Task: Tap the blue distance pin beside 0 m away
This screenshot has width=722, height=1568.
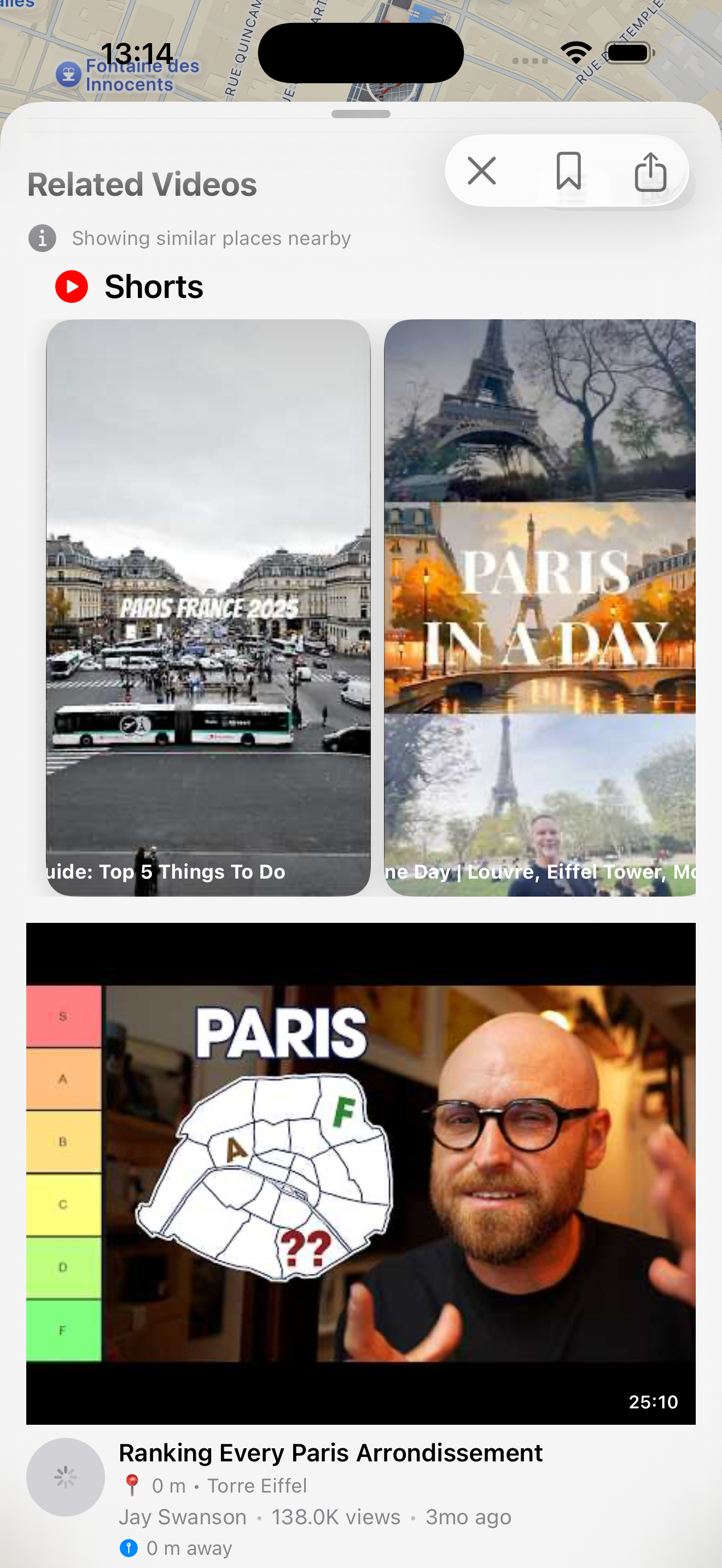Action: [x=129, y=1547]
